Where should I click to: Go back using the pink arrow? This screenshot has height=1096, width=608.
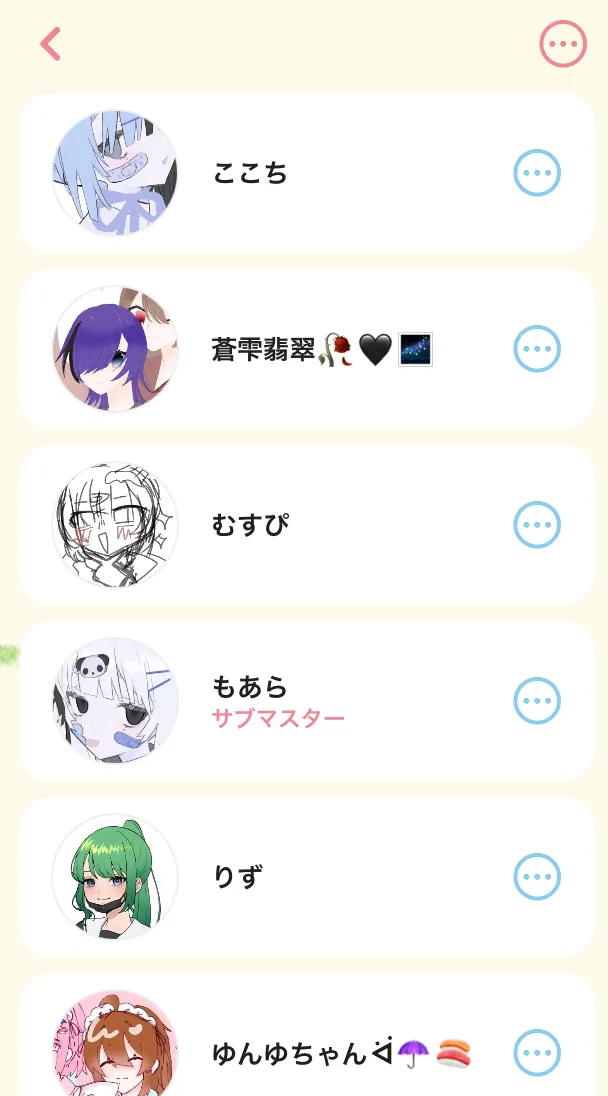[x=50, y=44]
